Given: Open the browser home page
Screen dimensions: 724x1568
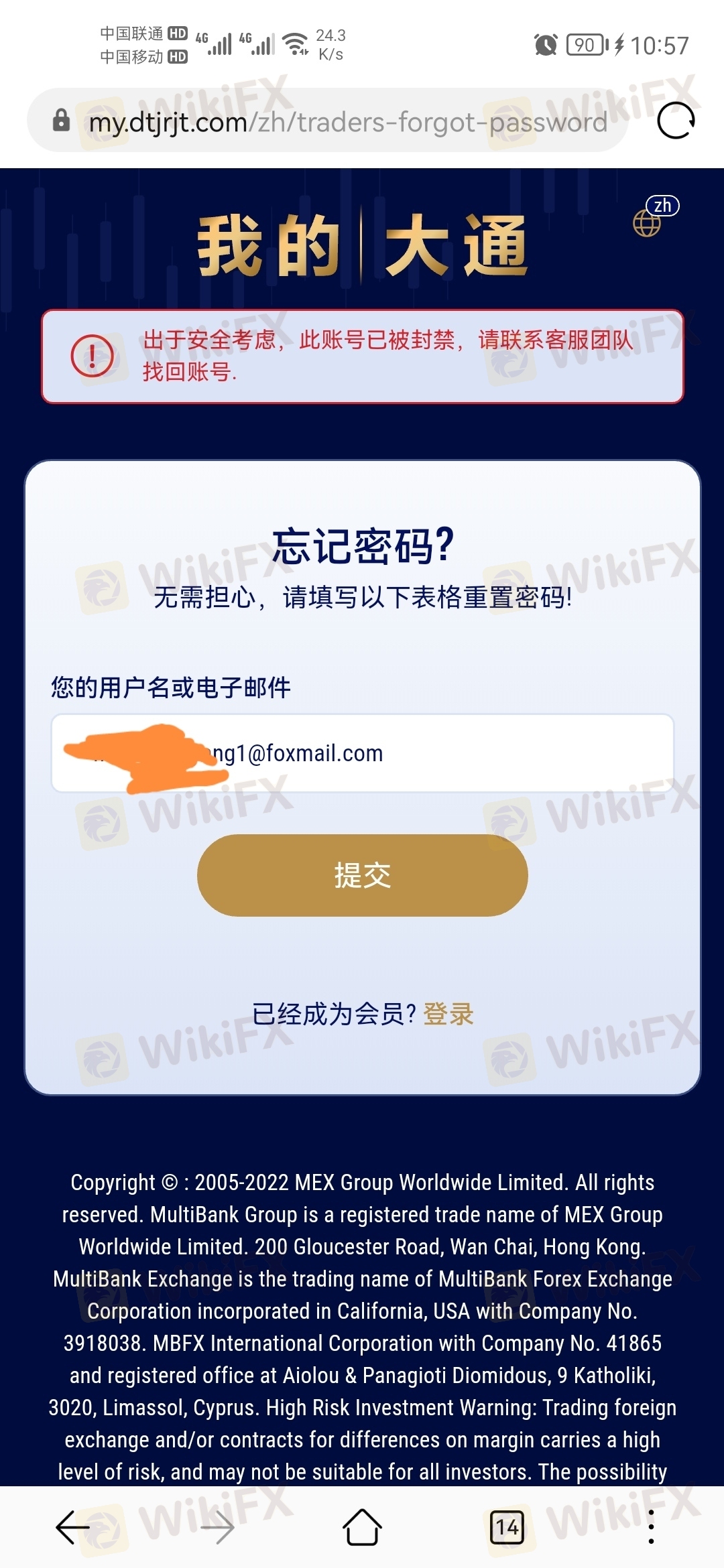Looking at the screenshot, I should (362, 1528).
